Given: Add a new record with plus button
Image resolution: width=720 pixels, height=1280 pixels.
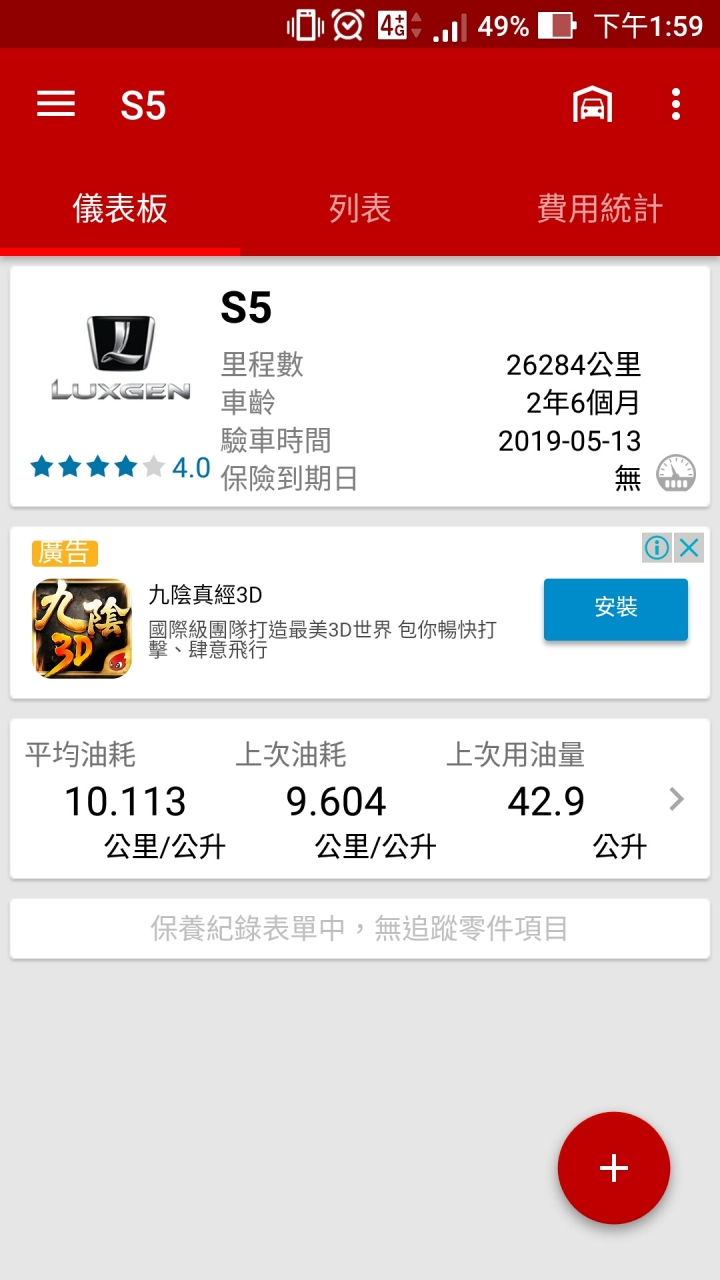Looking at the screenshot, I should [x=613, y=1168].
